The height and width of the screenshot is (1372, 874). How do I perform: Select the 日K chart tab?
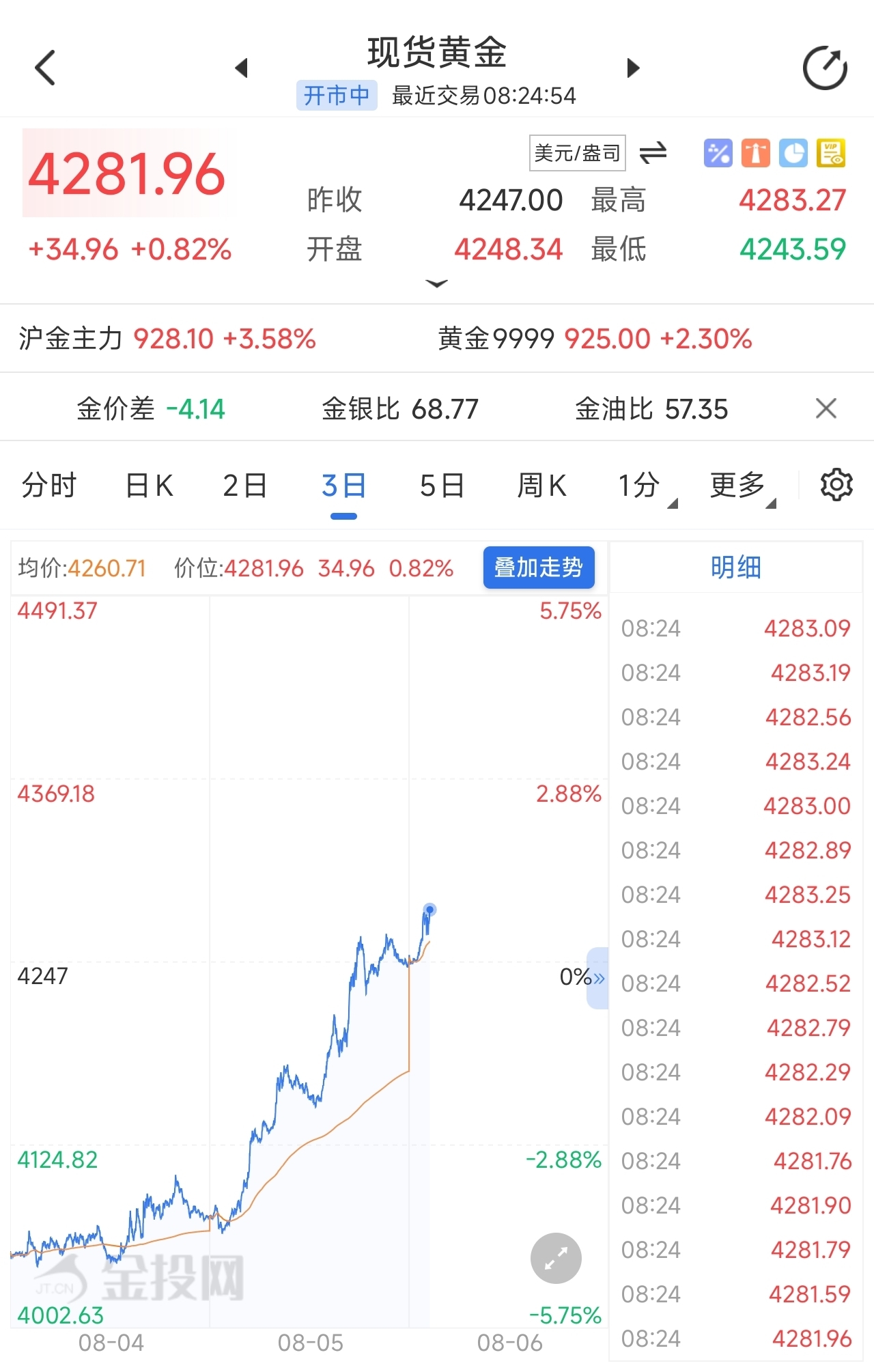coord(150,486)
